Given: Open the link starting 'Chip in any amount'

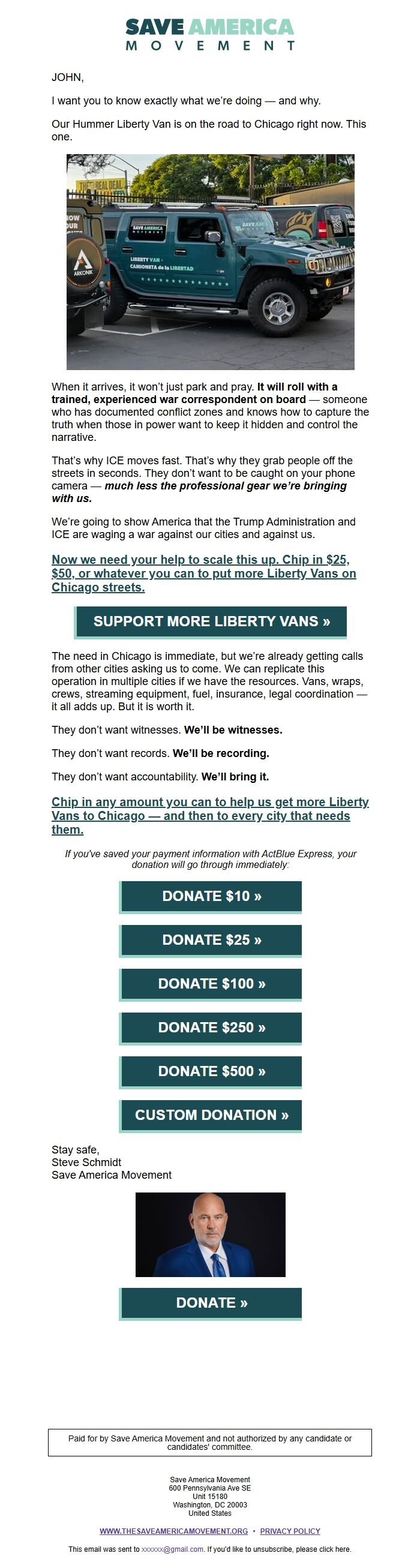Looking at the screenshot, I should [x=209, y=815].
